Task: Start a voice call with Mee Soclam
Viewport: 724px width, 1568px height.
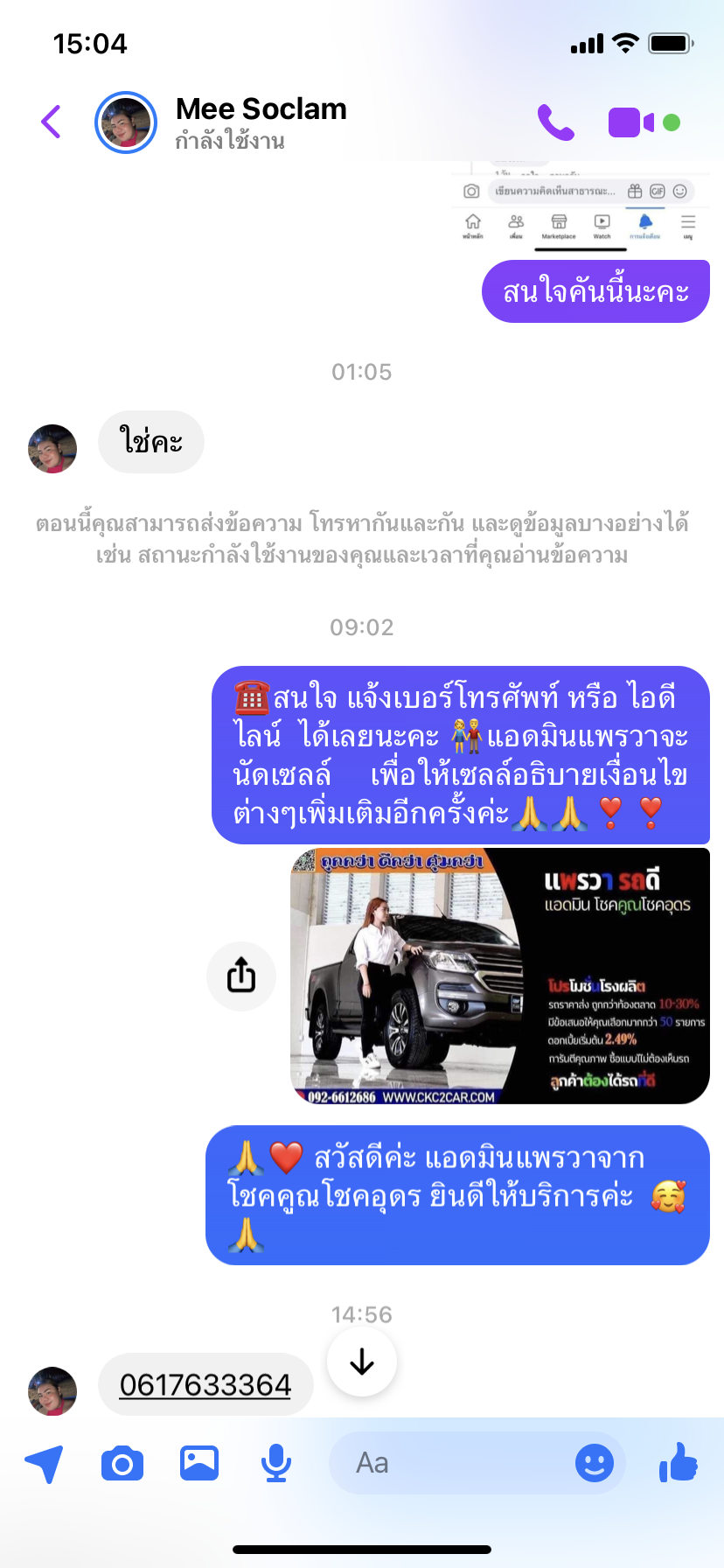Action: pos(555,122)
